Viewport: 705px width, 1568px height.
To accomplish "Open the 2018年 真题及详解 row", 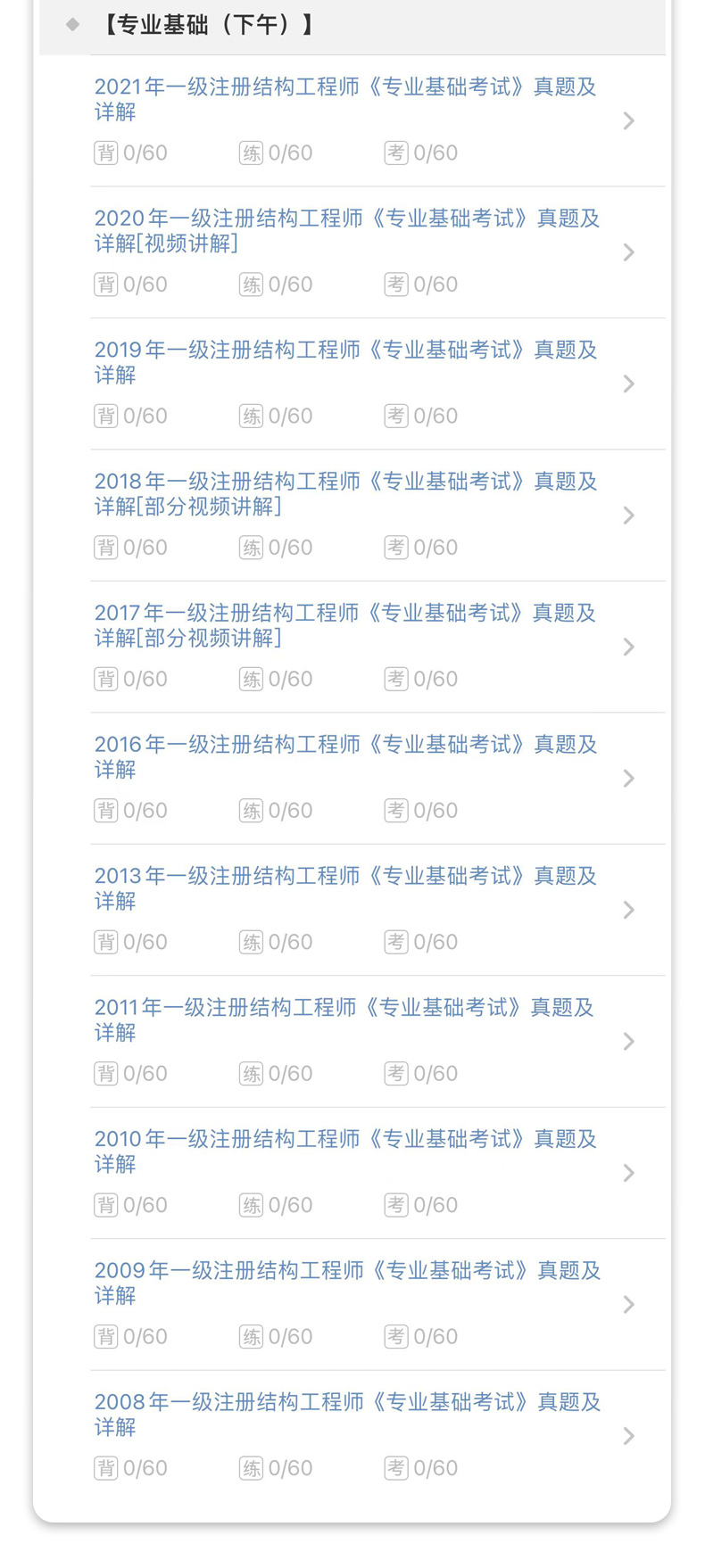I will (x=377, y=516).
